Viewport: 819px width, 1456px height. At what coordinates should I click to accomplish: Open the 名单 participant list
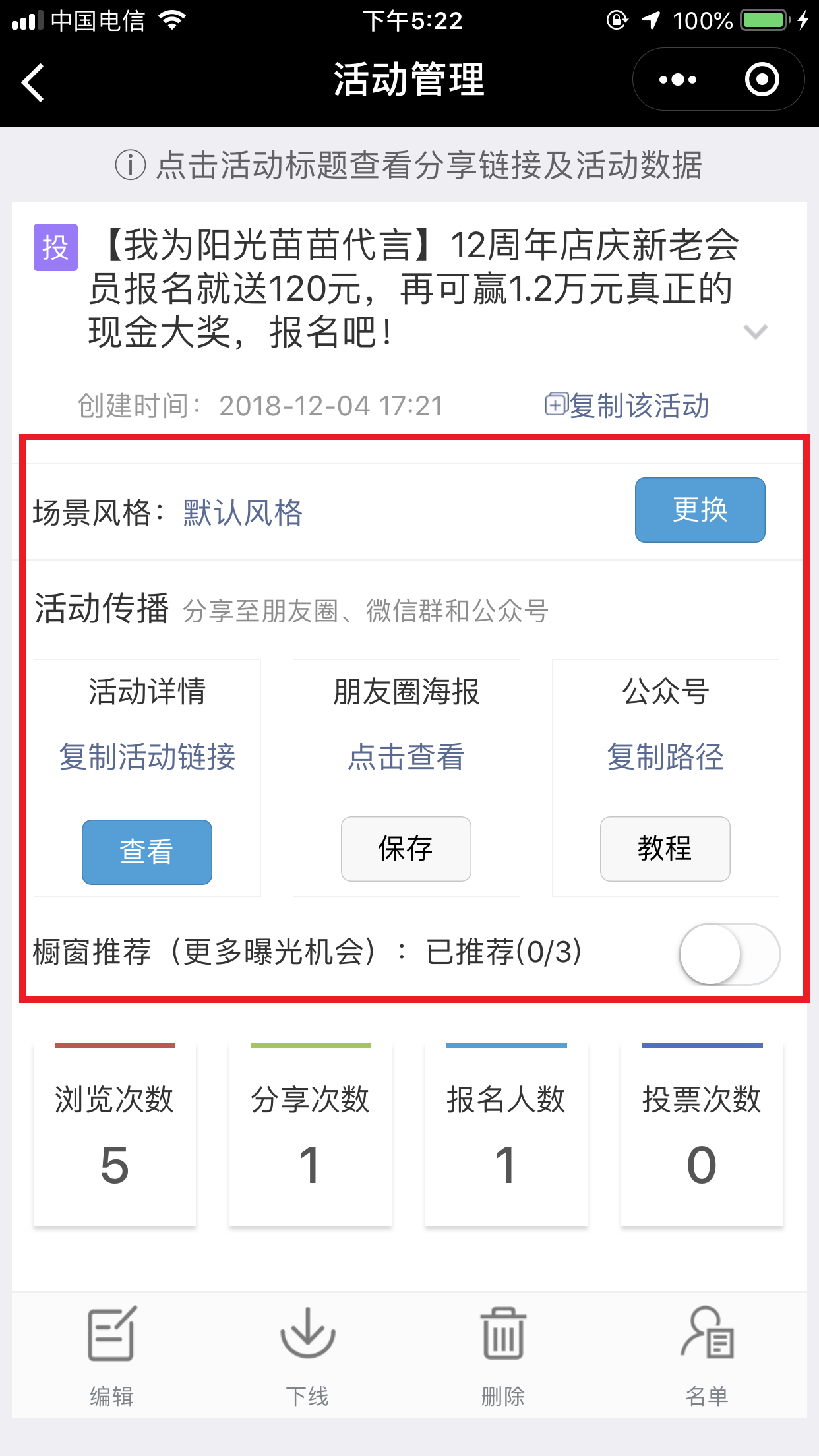(707, 1352)
